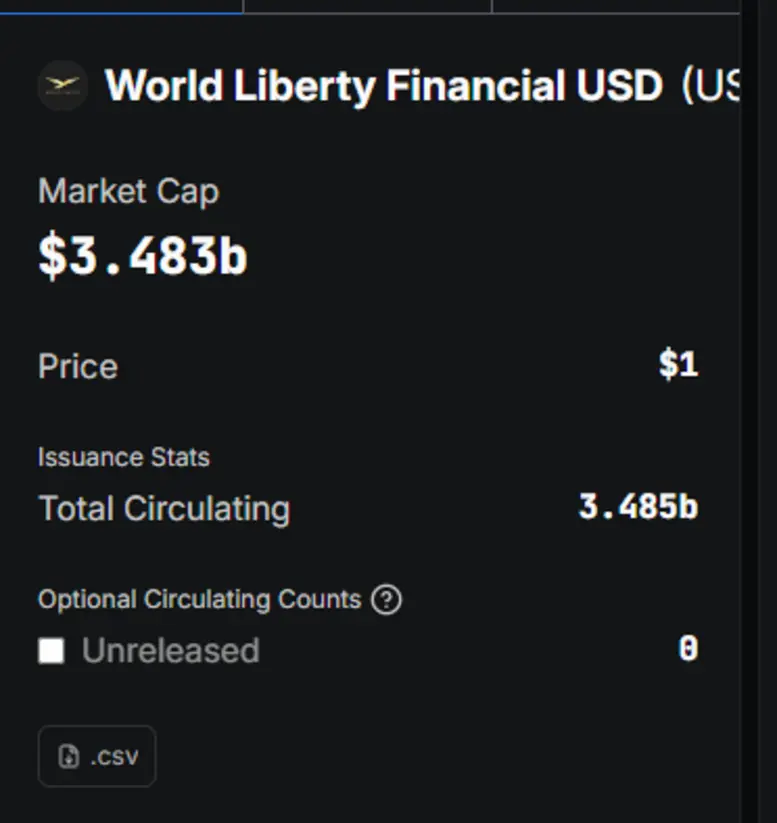Switch to the second tab at top
The width and height of the screenshot is (777, 823).
click(365, 8)
